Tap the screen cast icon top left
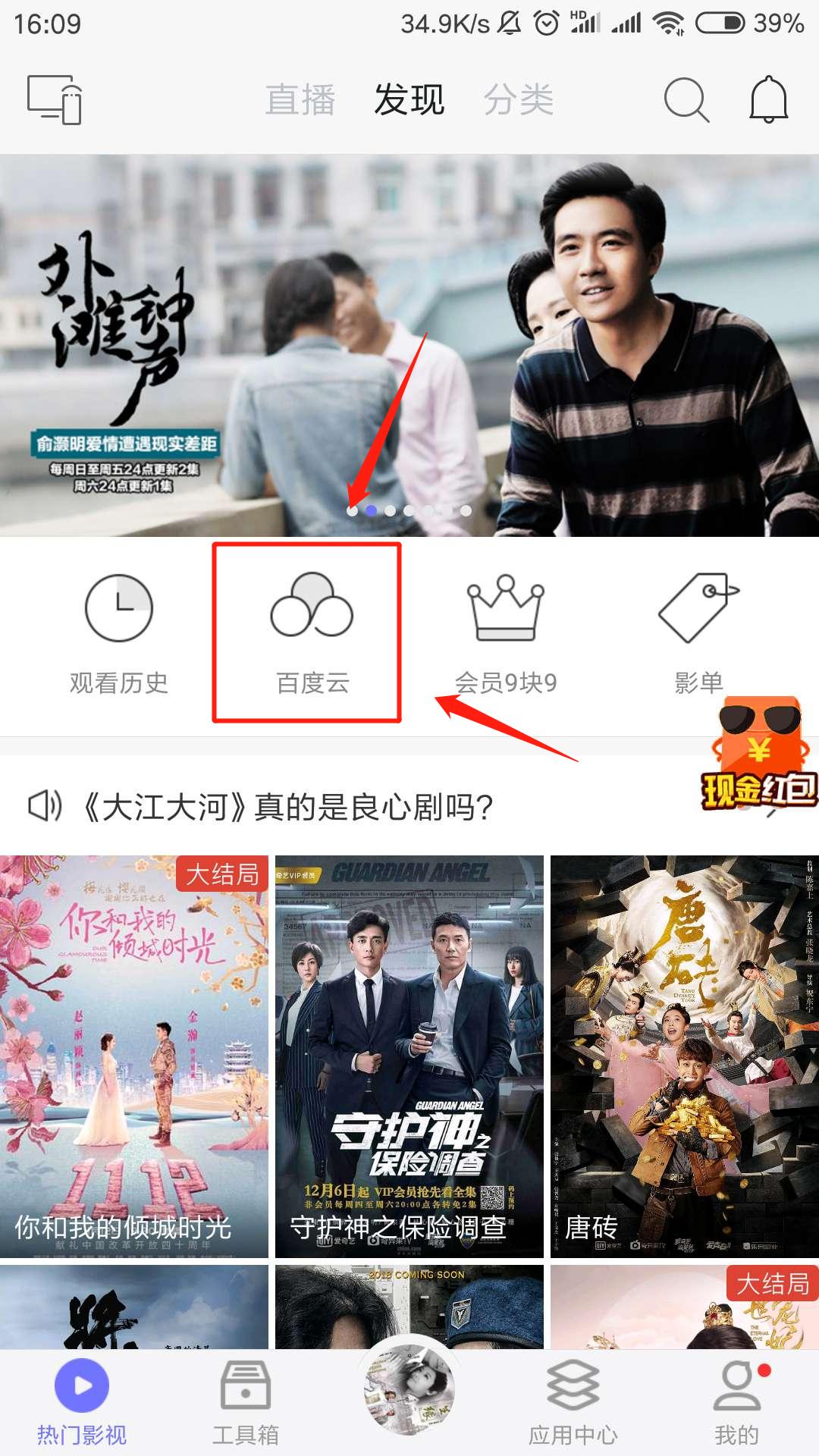Viewport: 819px width, 1456px height. 53,99
